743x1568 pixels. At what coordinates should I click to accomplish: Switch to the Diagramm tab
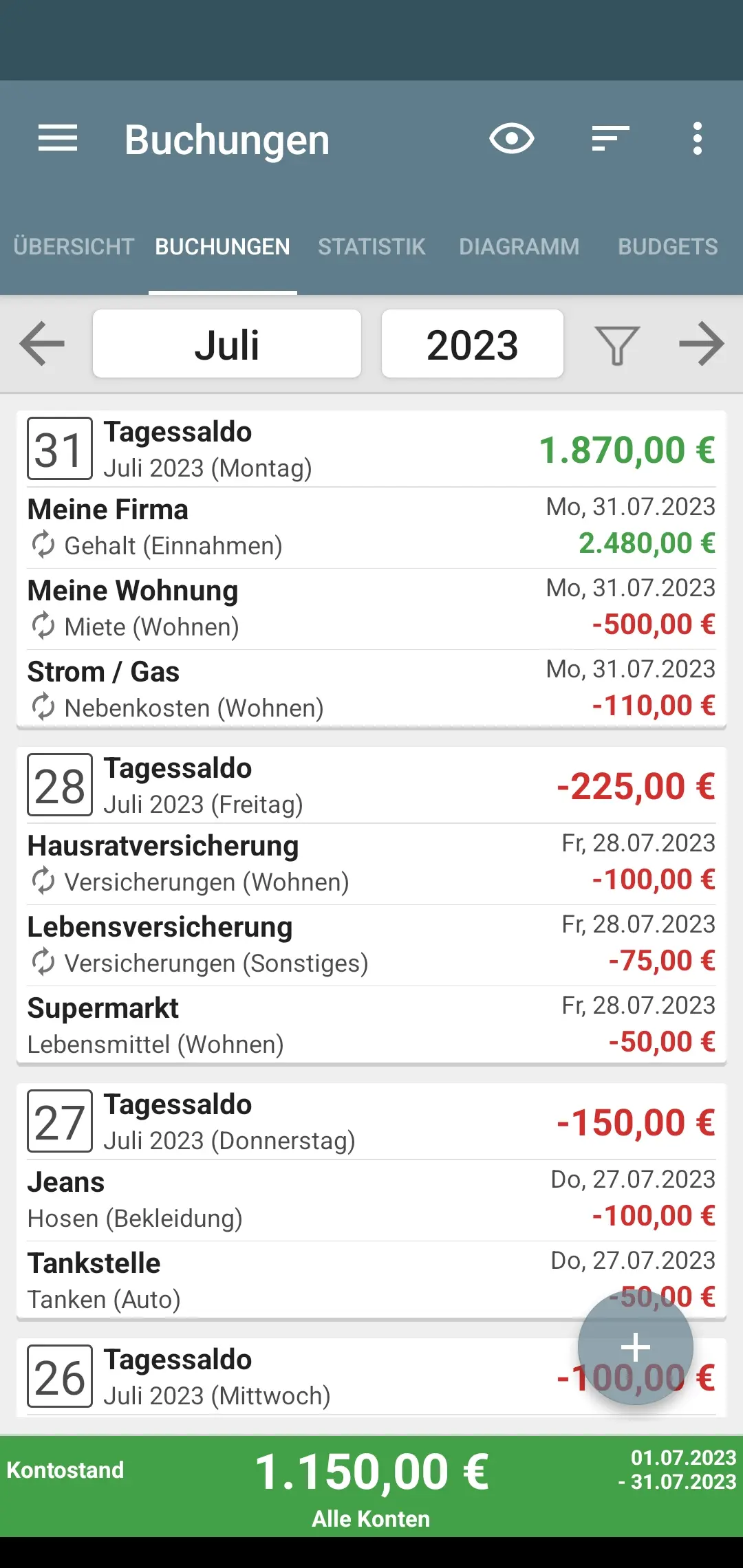click(519, 247)
